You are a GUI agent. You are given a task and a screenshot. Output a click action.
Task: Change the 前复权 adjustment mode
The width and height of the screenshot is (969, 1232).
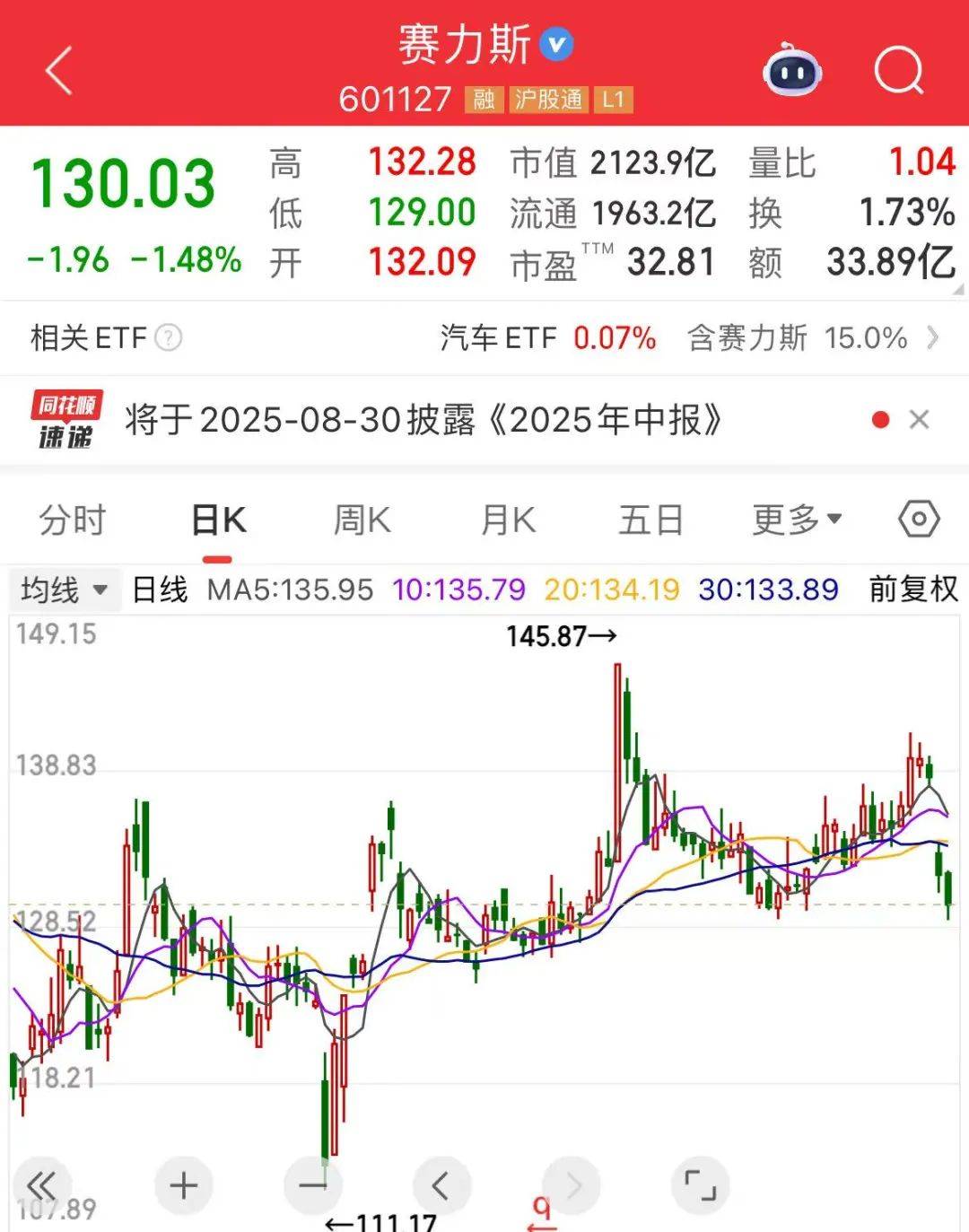click(913, 590)
